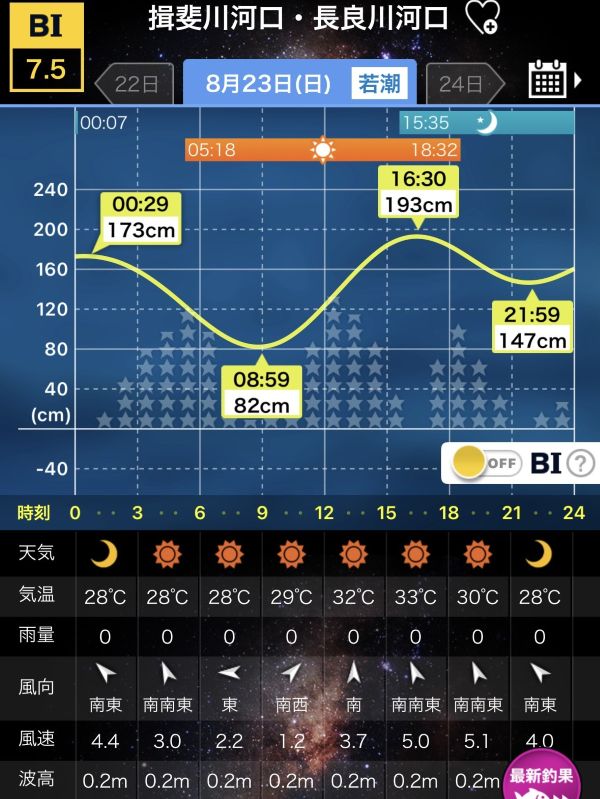
Task: Open the BI help question mark
Action: [580, 463]
